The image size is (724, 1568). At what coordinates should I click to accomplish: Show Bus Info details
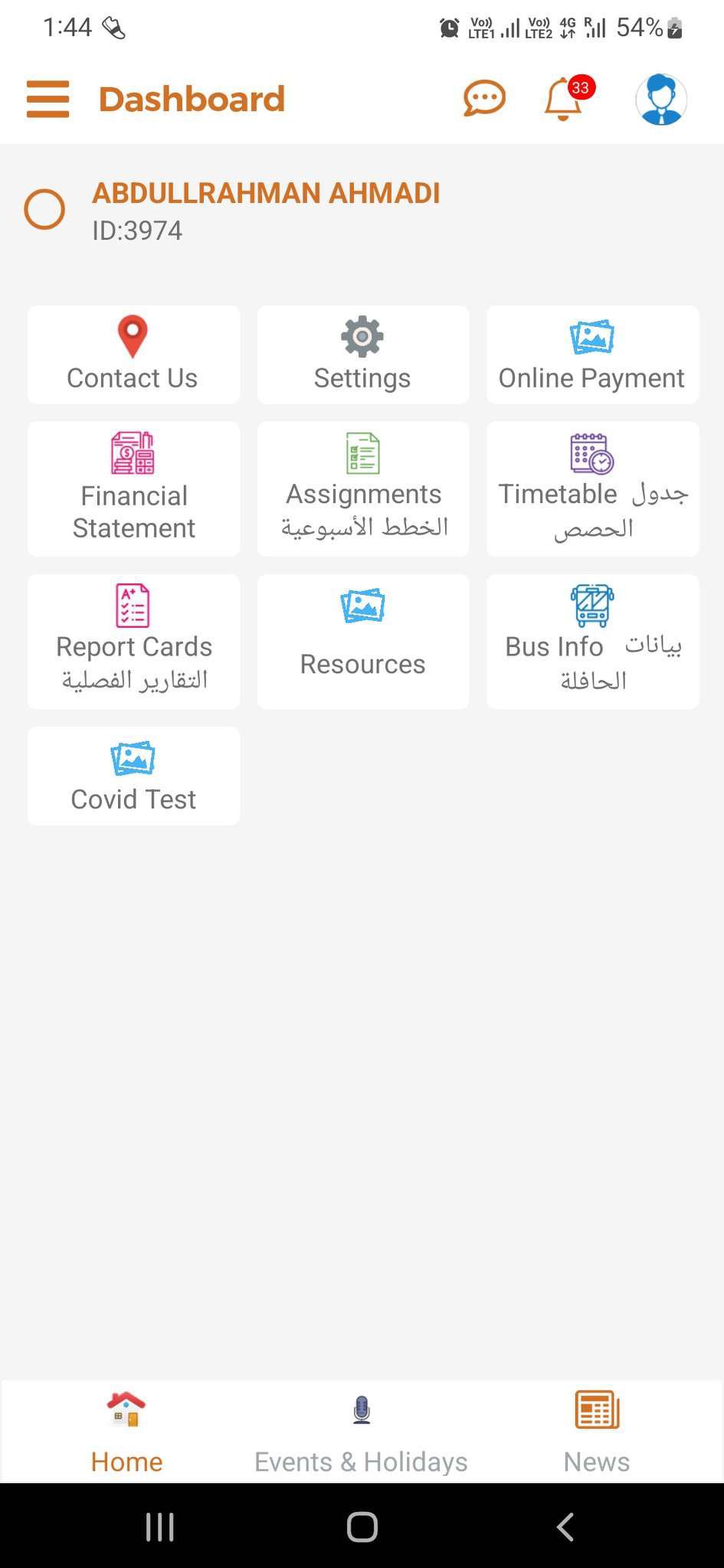[x=592, y=642]
